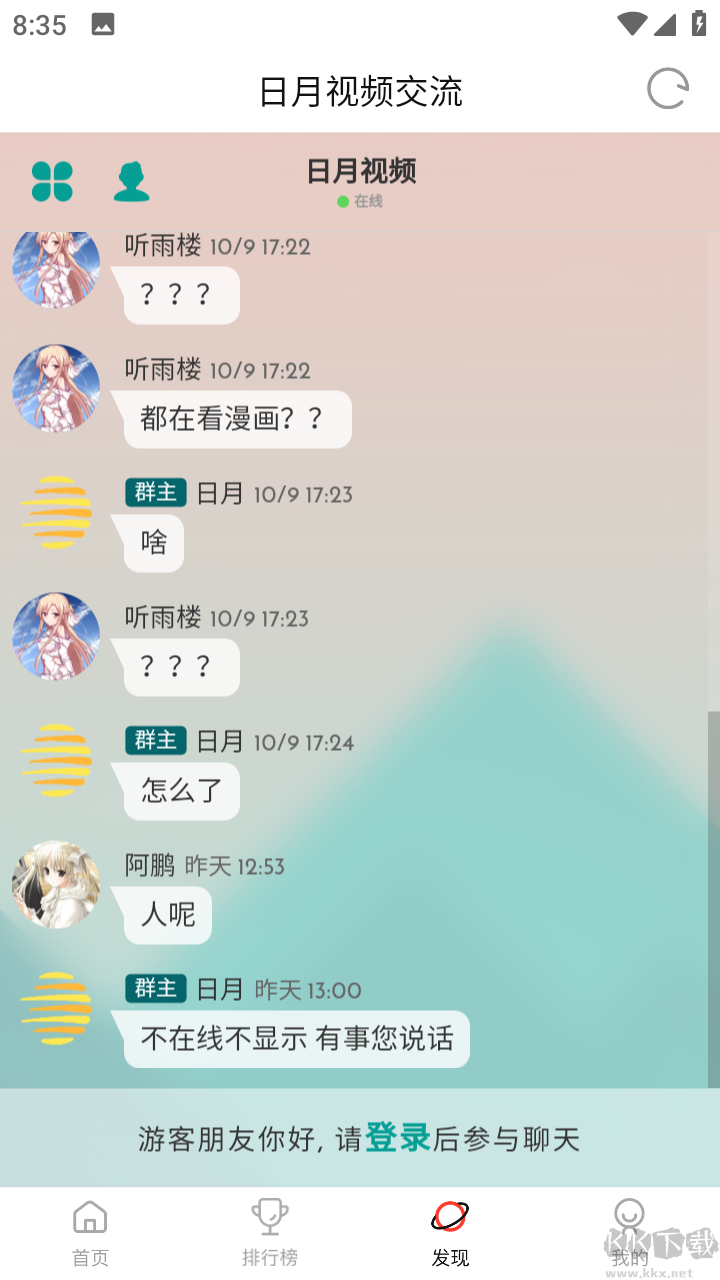Toggle the 在线 online status indicator

click(361, 201)
